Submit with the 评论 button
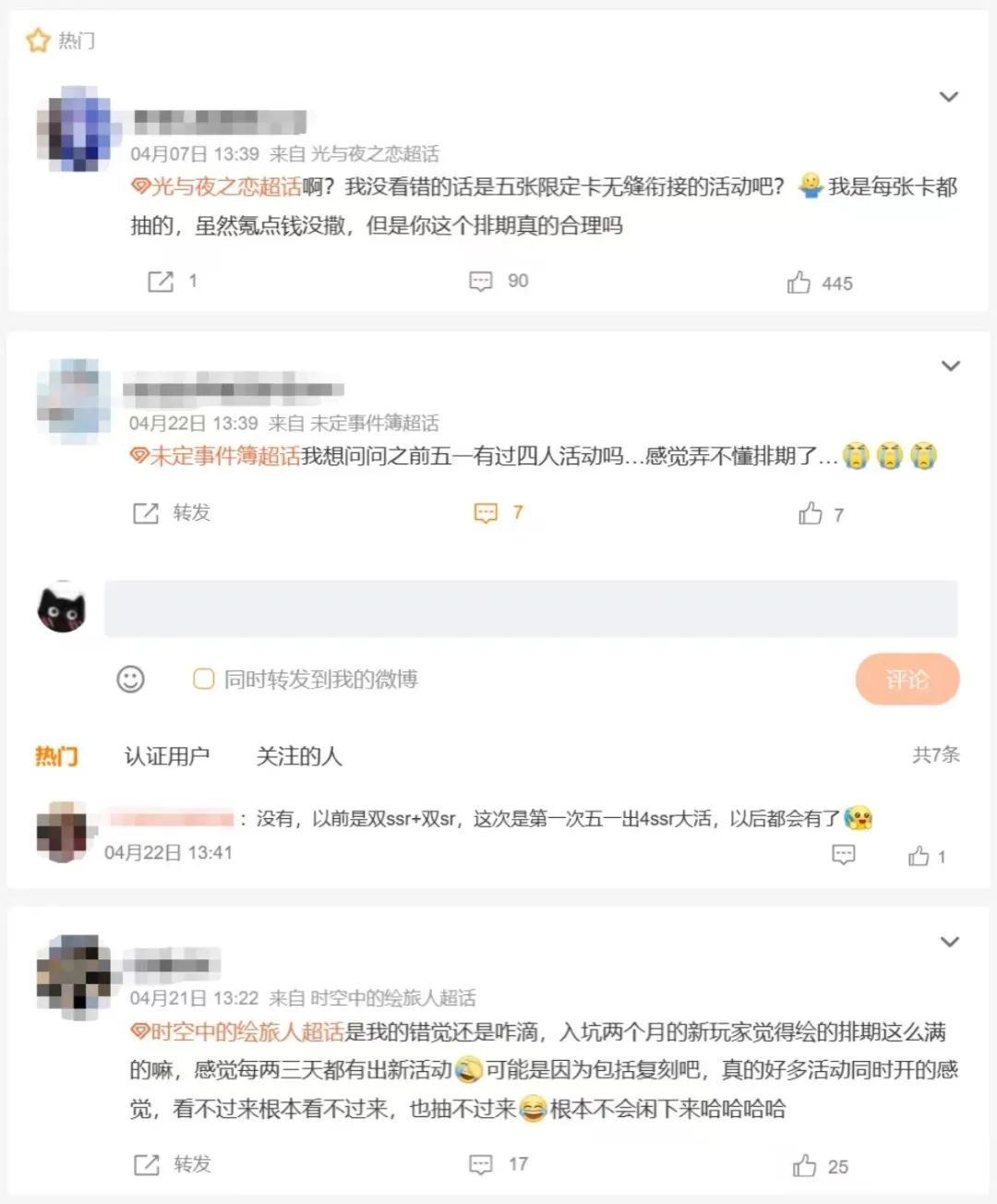Viewport: 997px width, 1204px height. (907, 680)
